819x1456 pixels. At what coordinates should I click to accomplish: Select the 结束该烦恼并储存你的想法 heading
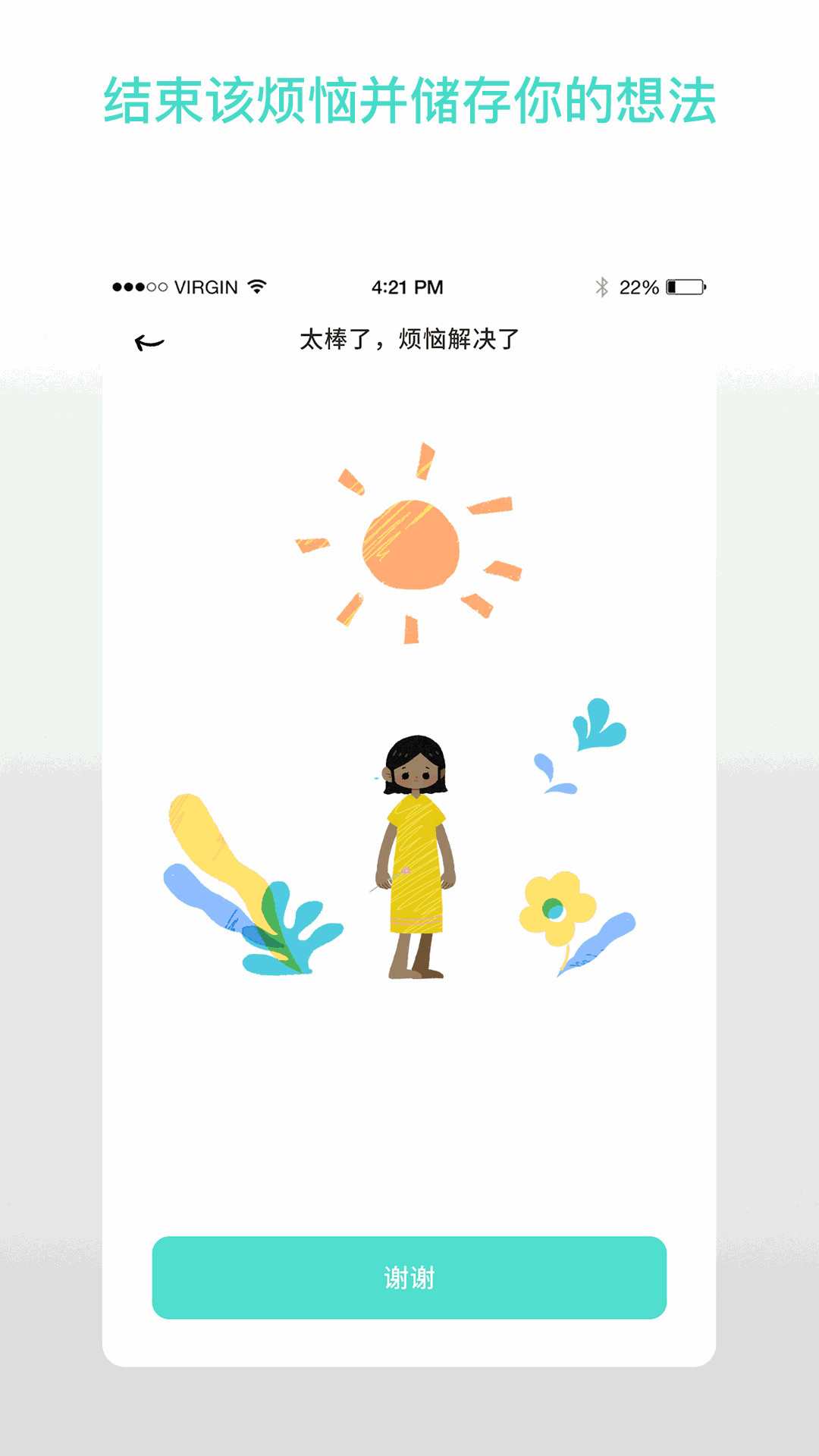[409, 99]
